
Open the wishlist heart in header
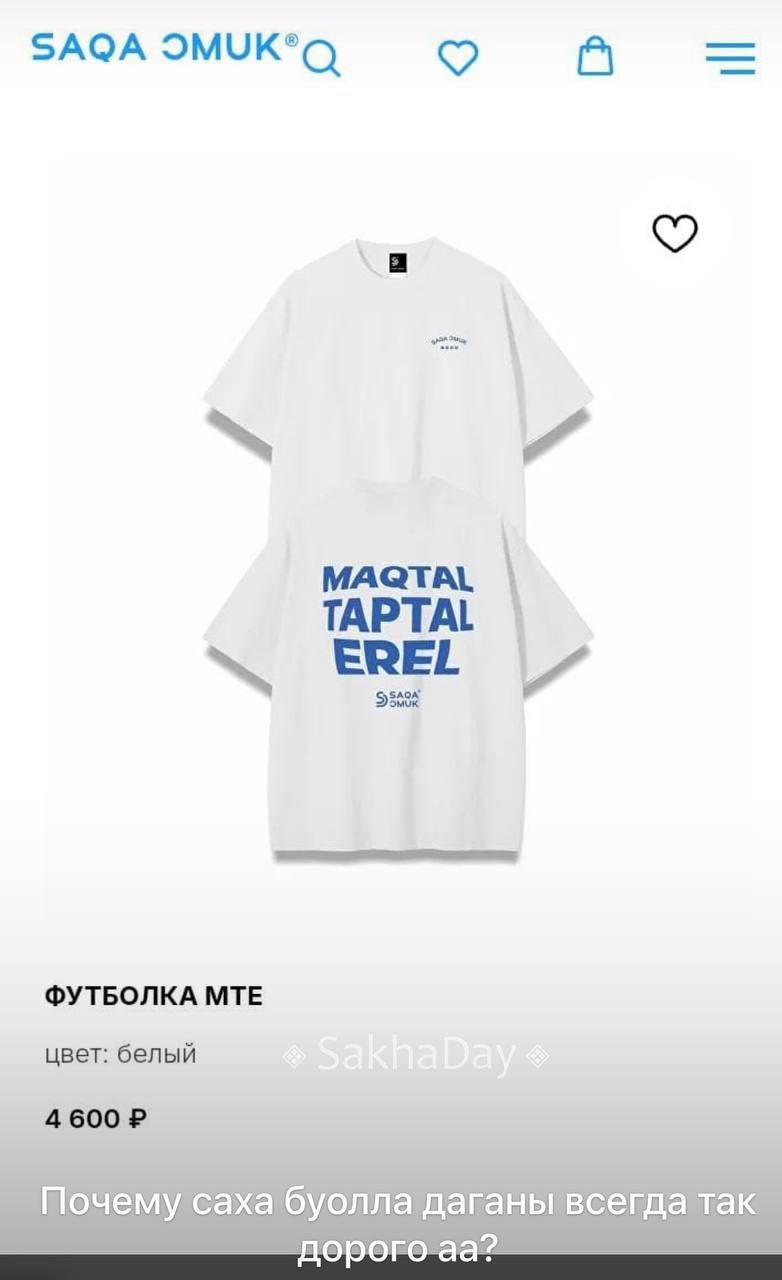(459, 59)
